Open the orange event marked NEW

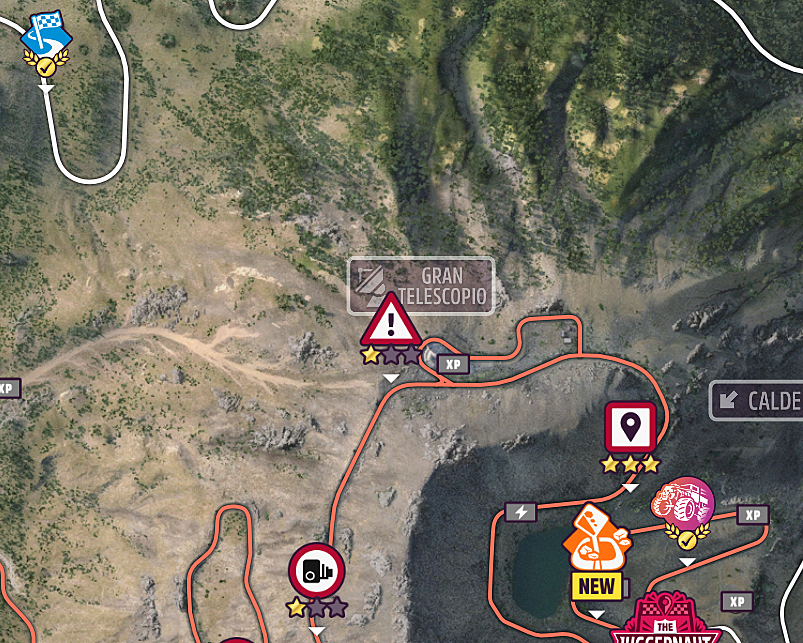(596, 542)
